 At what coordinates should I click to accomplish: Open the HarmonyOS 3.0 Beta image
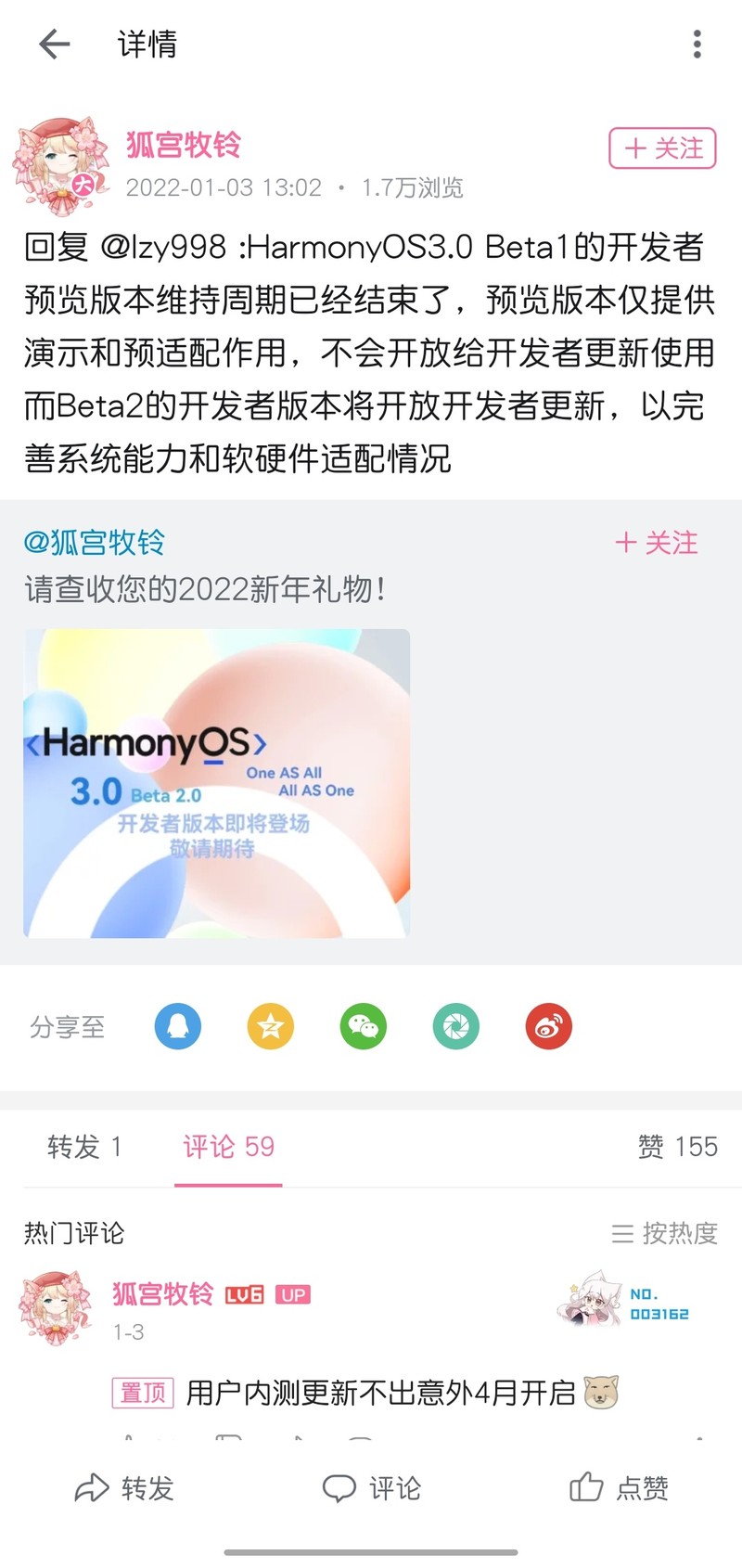click(216, 783)
